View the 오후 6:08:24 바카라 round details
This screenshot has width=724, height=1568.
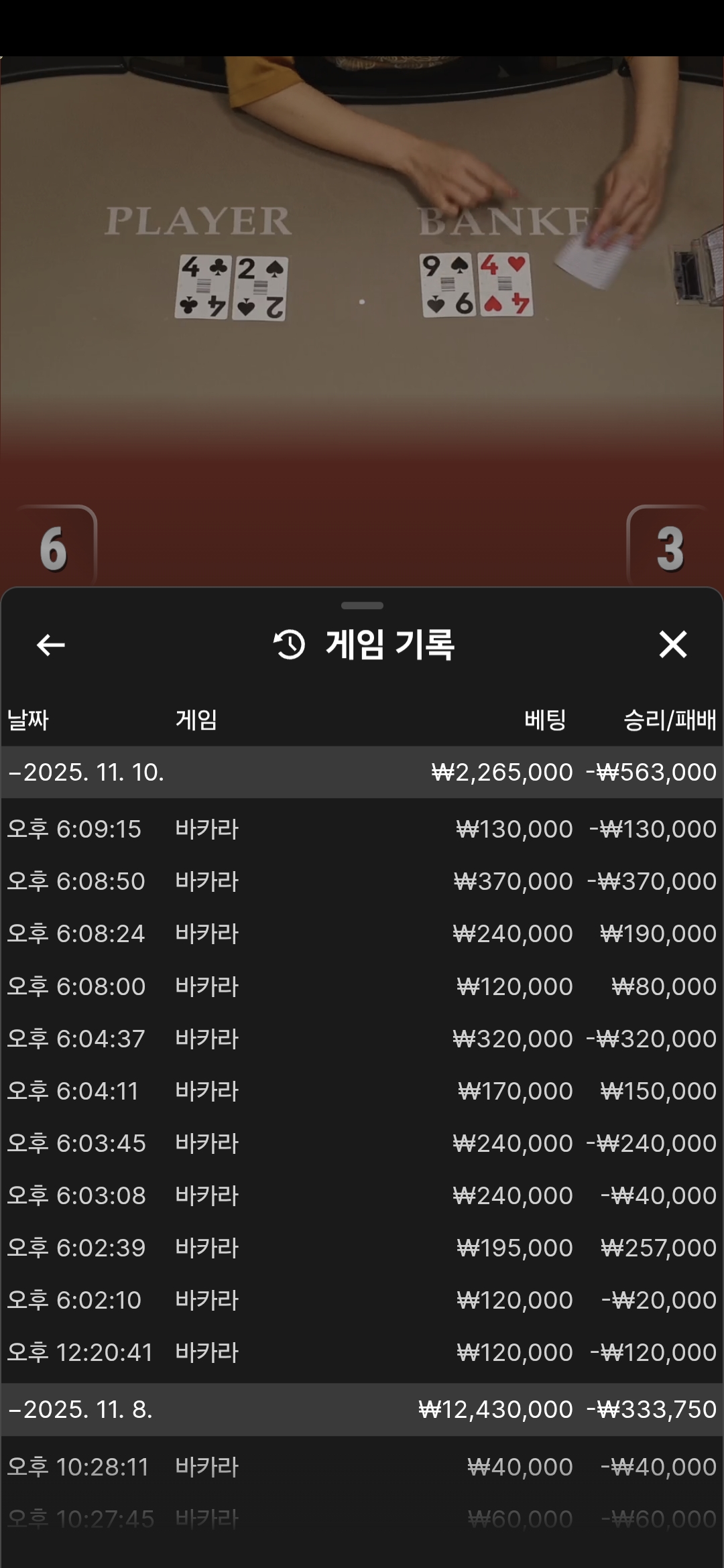(x=362, y=934)
